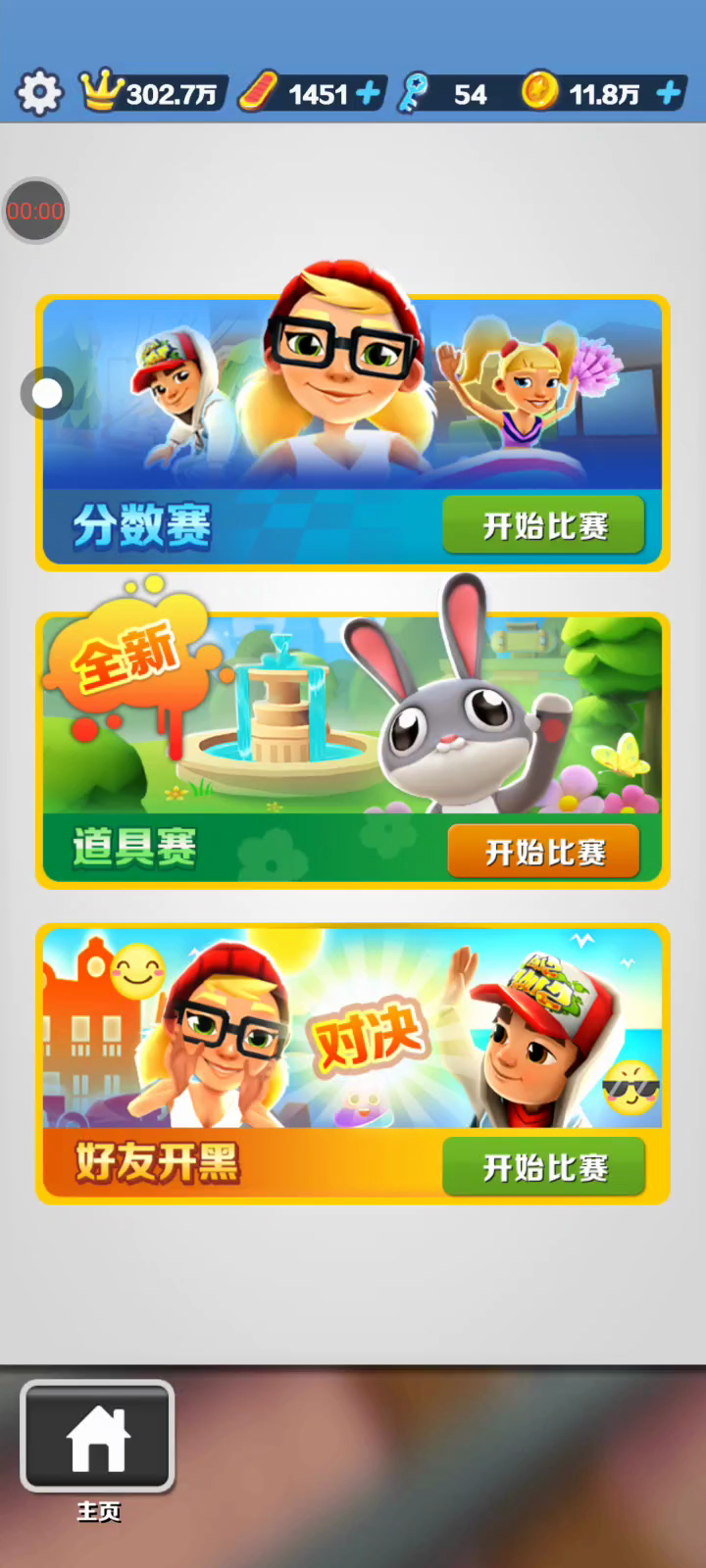
Task: Start the 道具赛 match
Action: 544,852
